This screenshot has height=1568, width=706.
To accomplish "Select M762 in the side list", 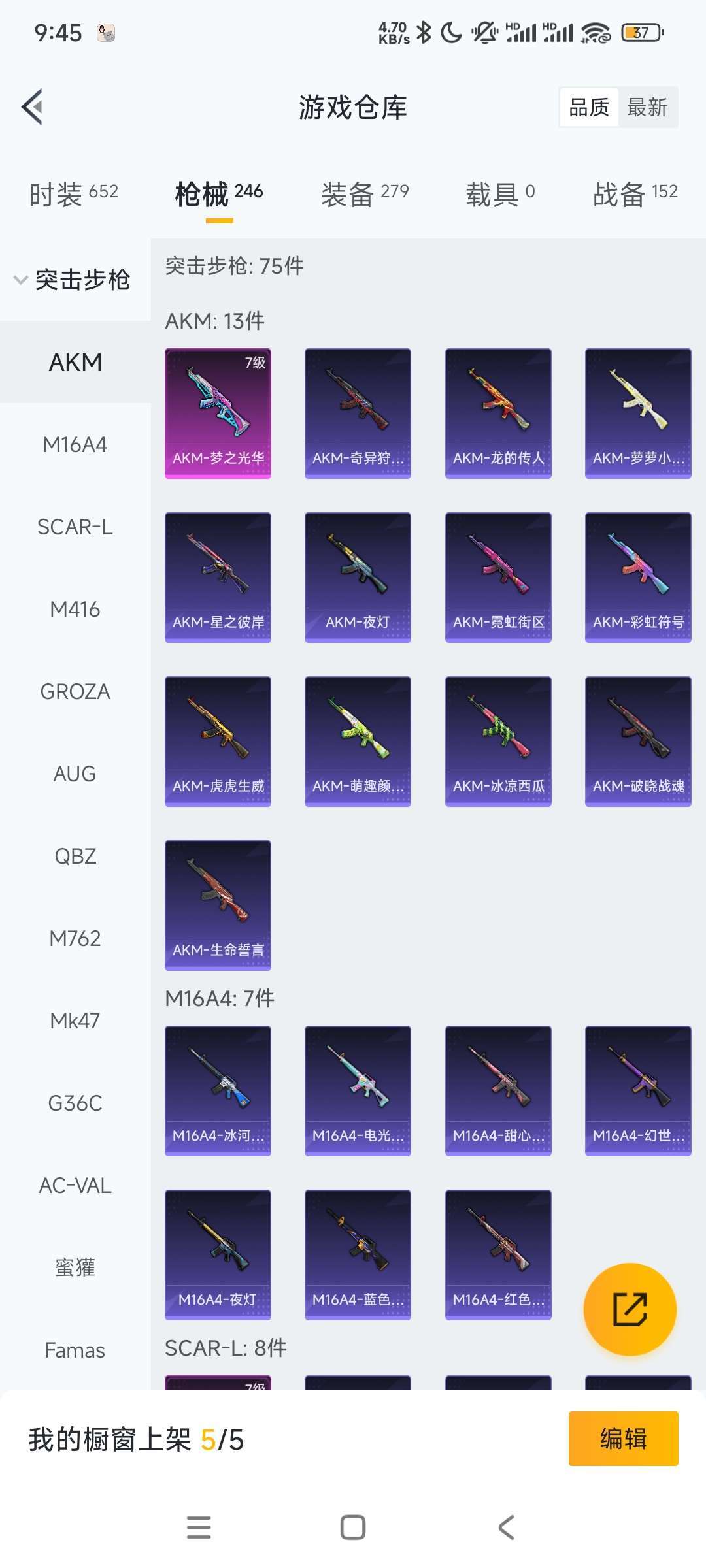I will pyautogui.click(x=75, y=938).
